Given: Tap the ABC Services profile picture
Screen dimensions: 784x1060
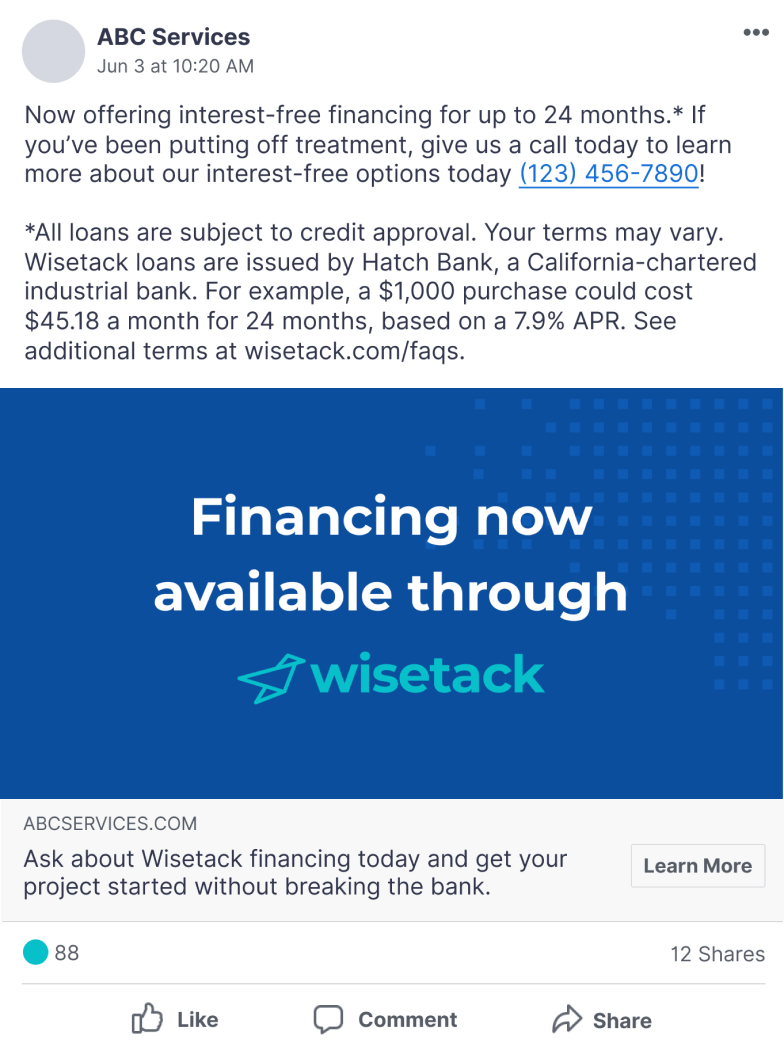Looking at the screenshot, I should click(x=53, y=51).
